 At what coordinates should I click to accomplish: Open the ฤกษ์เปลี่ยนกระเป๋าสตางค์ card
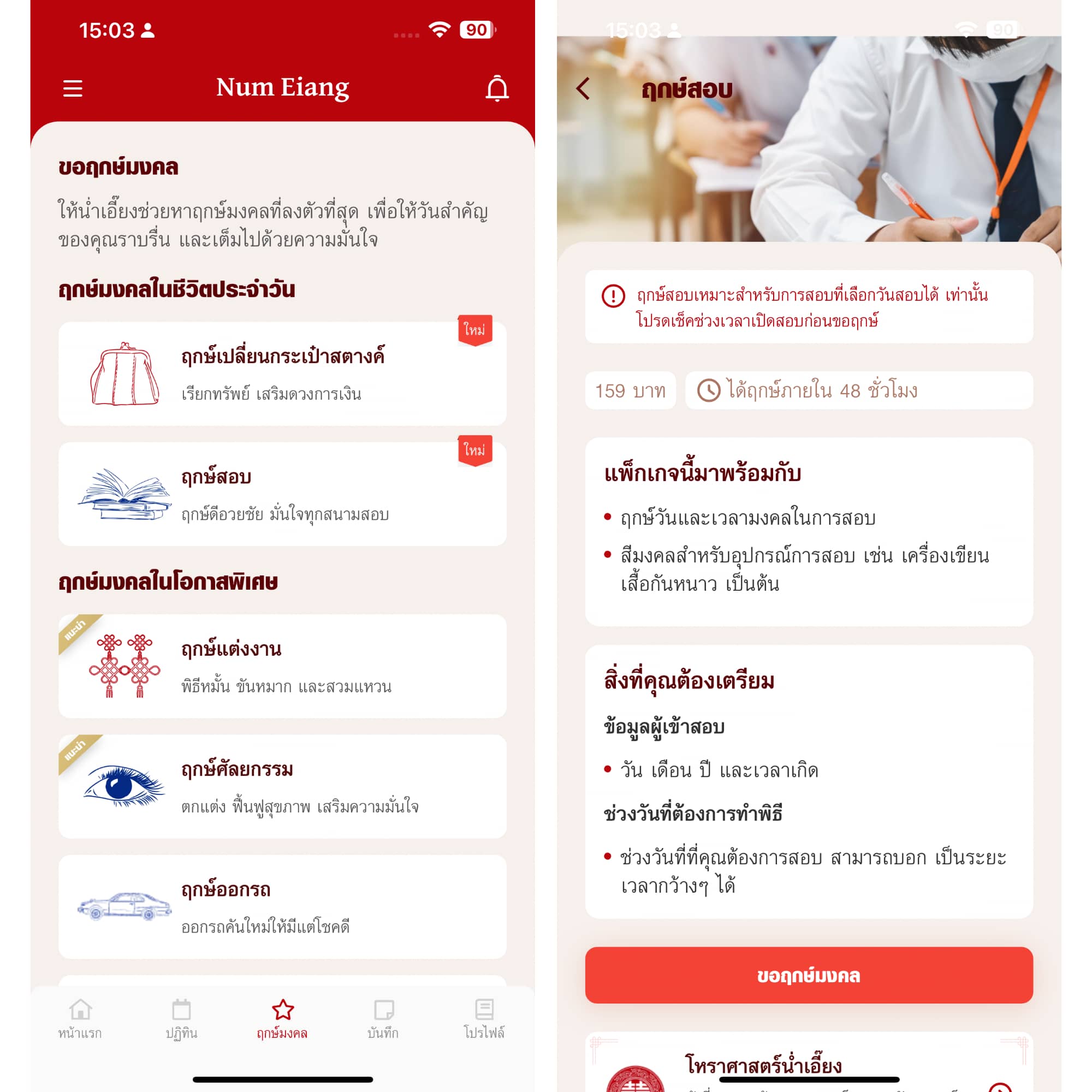(282, 373)
